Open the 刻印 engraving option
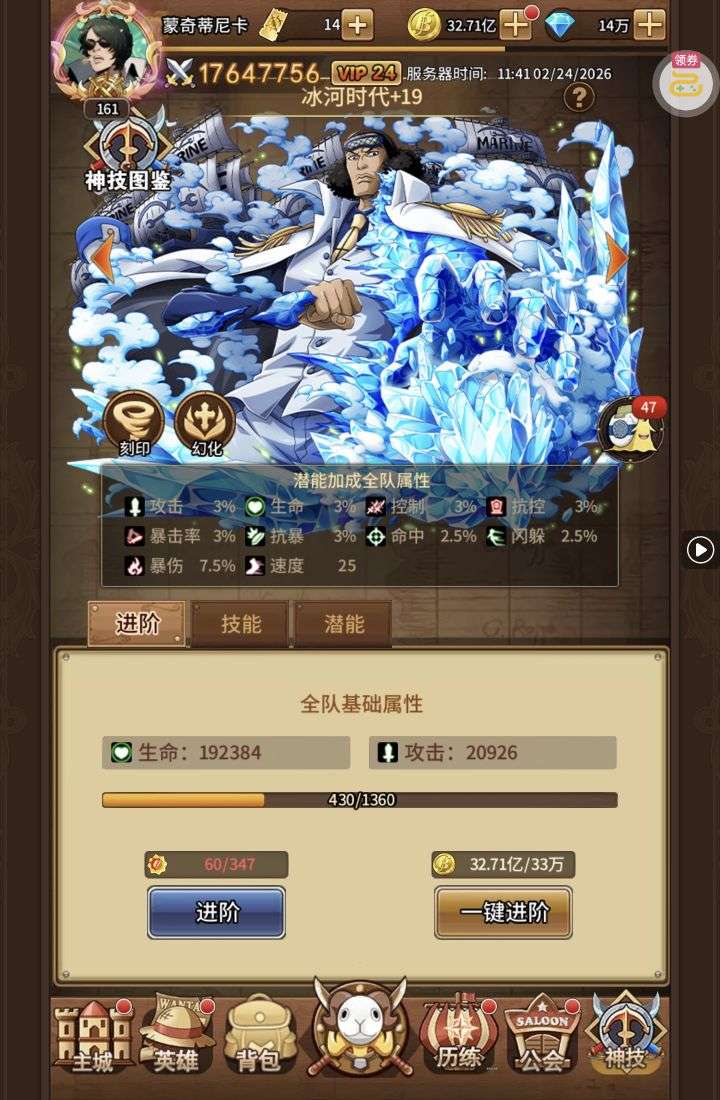The width and height of the screenshot is (720, 1100). (x=134, y=423)
